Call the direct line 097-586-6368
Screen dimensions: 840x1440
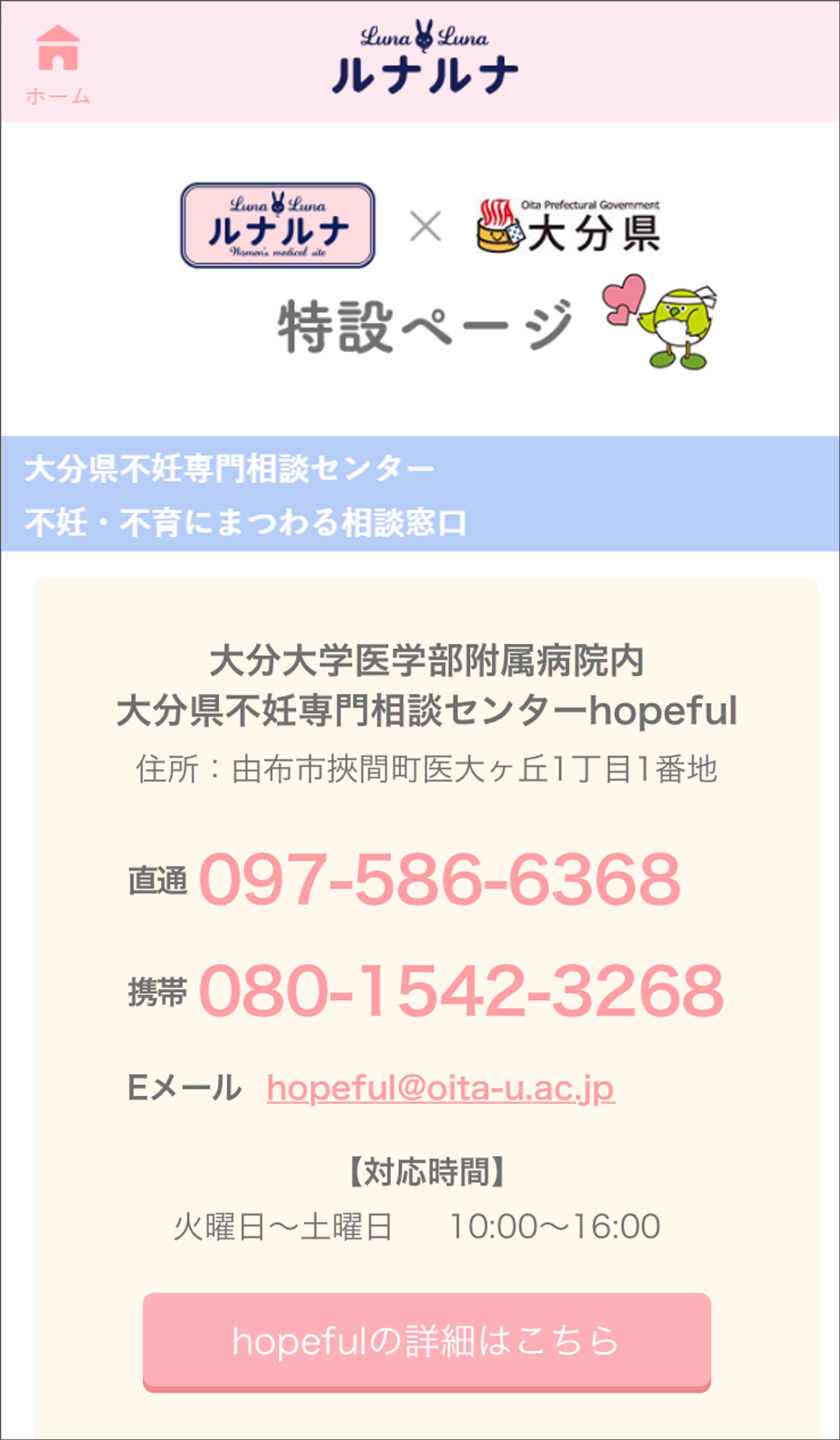pyautogui.click(x=440, y=879)
